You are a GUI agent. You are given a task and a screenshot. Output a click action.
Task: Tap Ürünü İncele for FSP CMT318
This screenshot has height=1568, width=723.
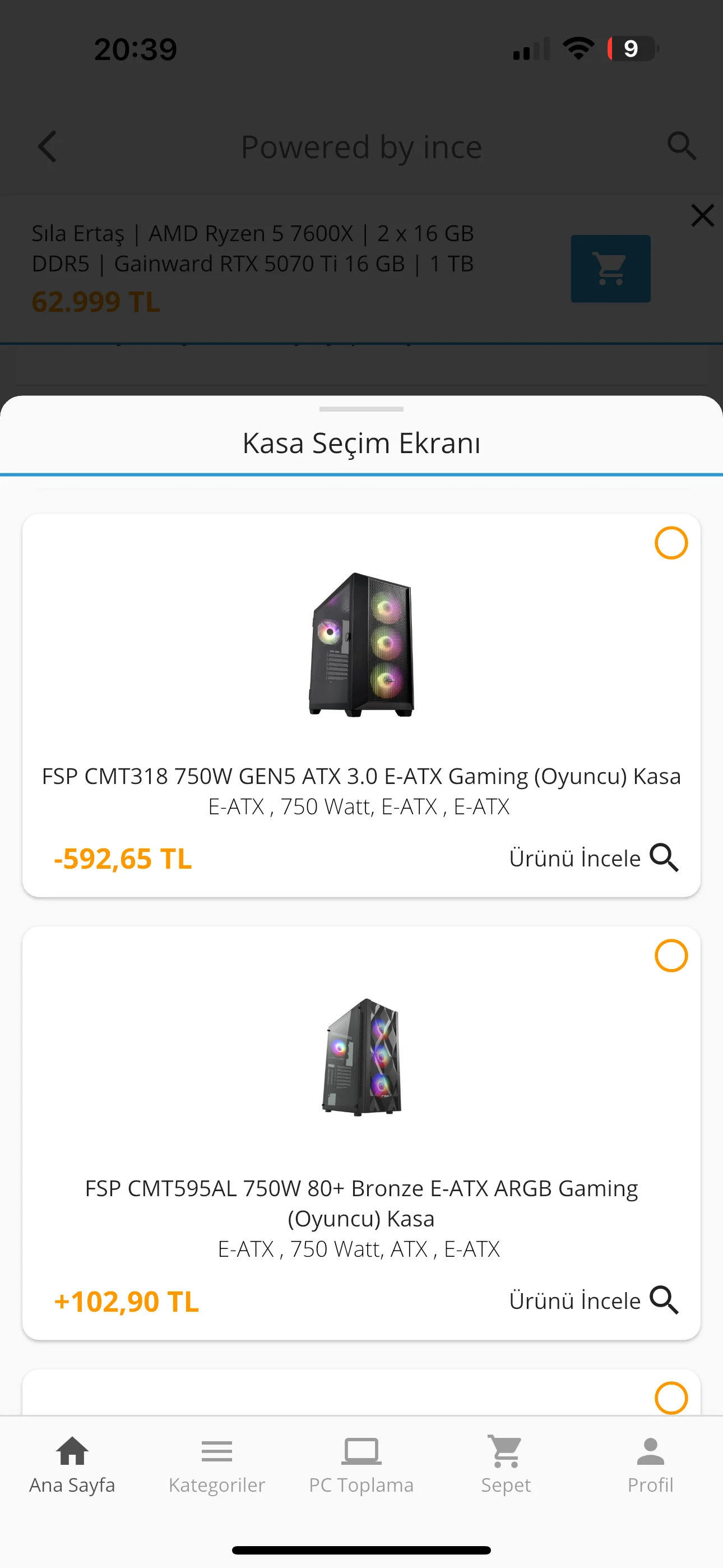(594, 858)
